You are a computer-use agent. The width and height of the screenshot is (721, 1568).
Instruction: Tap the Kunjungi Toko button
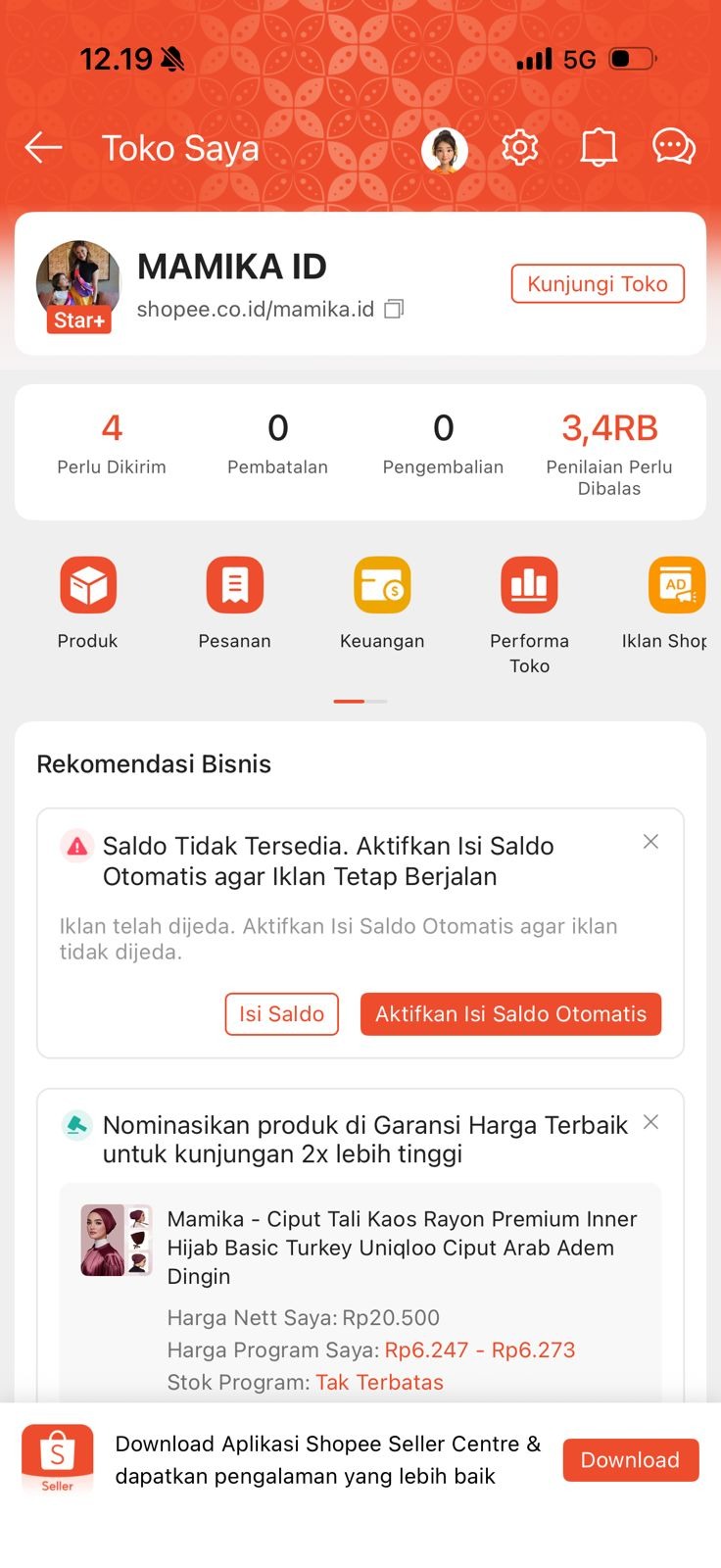[598, 284]
